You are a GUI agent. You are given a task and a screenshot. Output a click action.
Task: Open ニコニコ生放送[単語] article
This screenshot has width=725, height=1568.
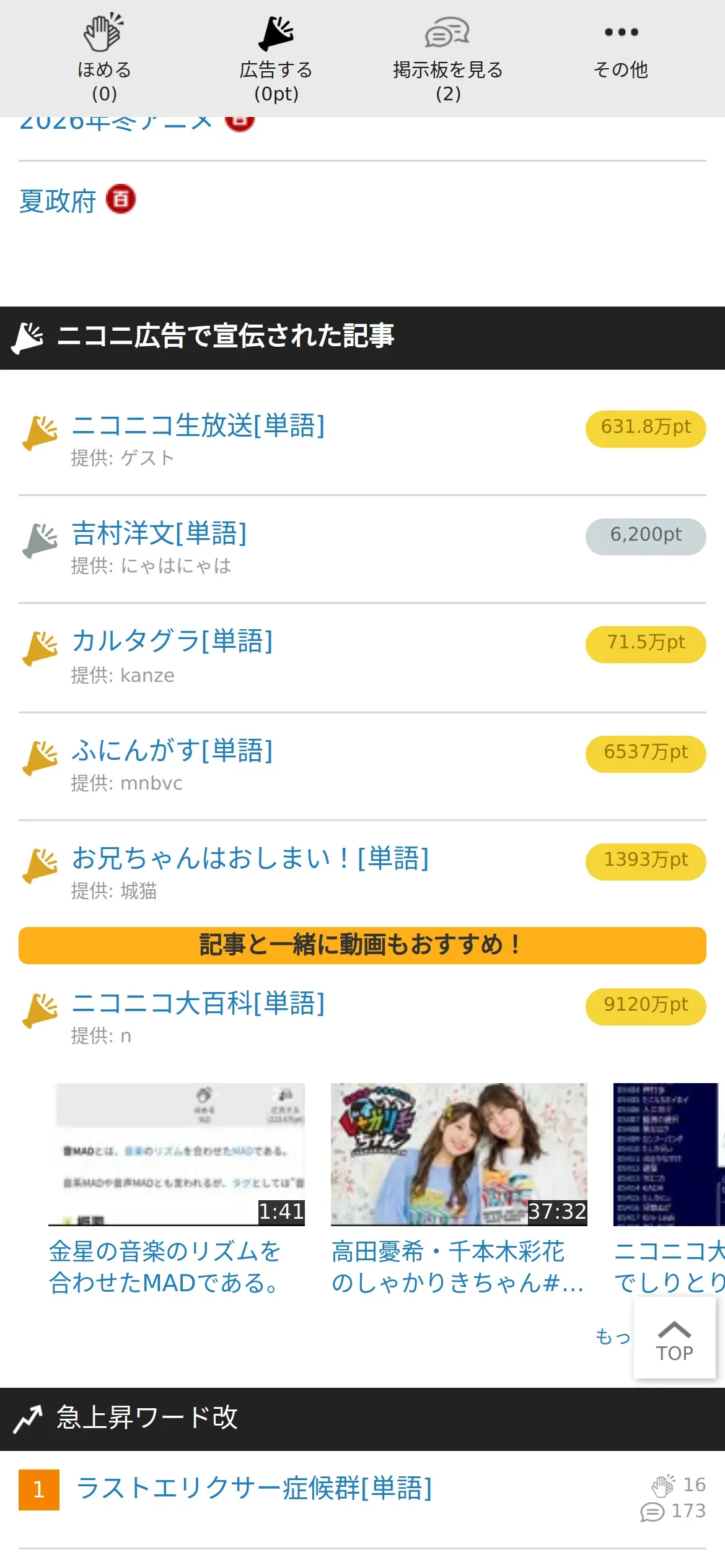click(x=198, y=426)
